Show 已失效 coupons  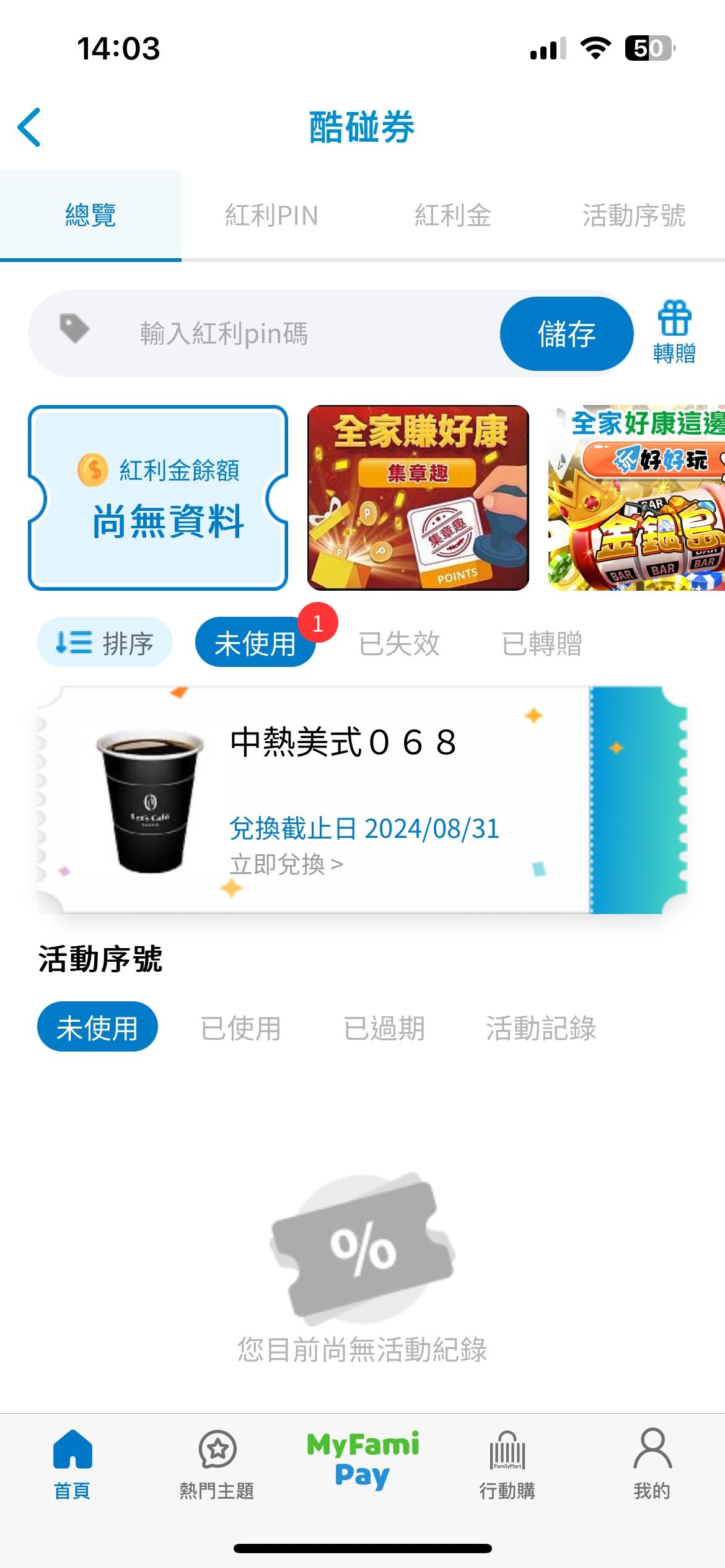[x=399, y=643]
